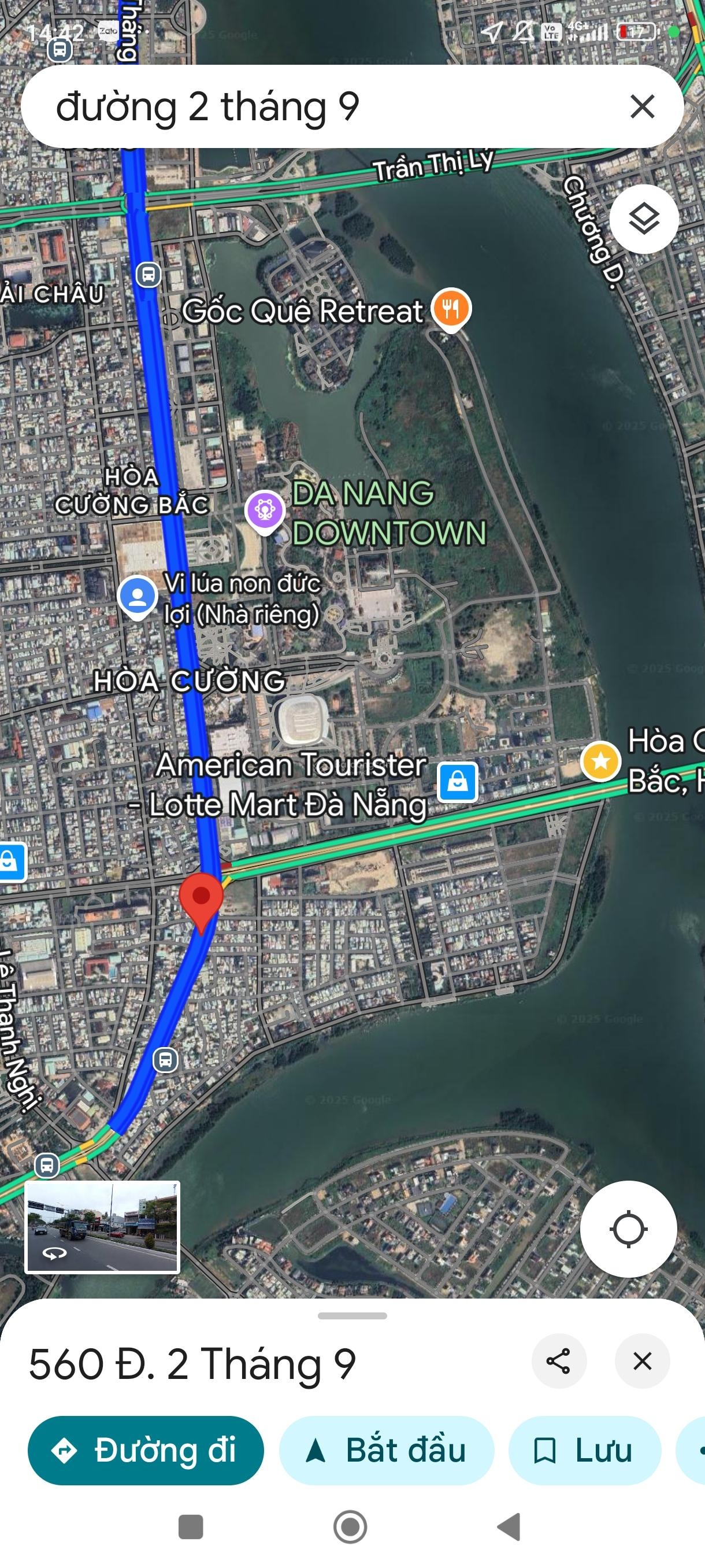Go back using system navigation
Image resolution: width=705 pixels, height=1568 pixels.
(x=510, y=1526)
